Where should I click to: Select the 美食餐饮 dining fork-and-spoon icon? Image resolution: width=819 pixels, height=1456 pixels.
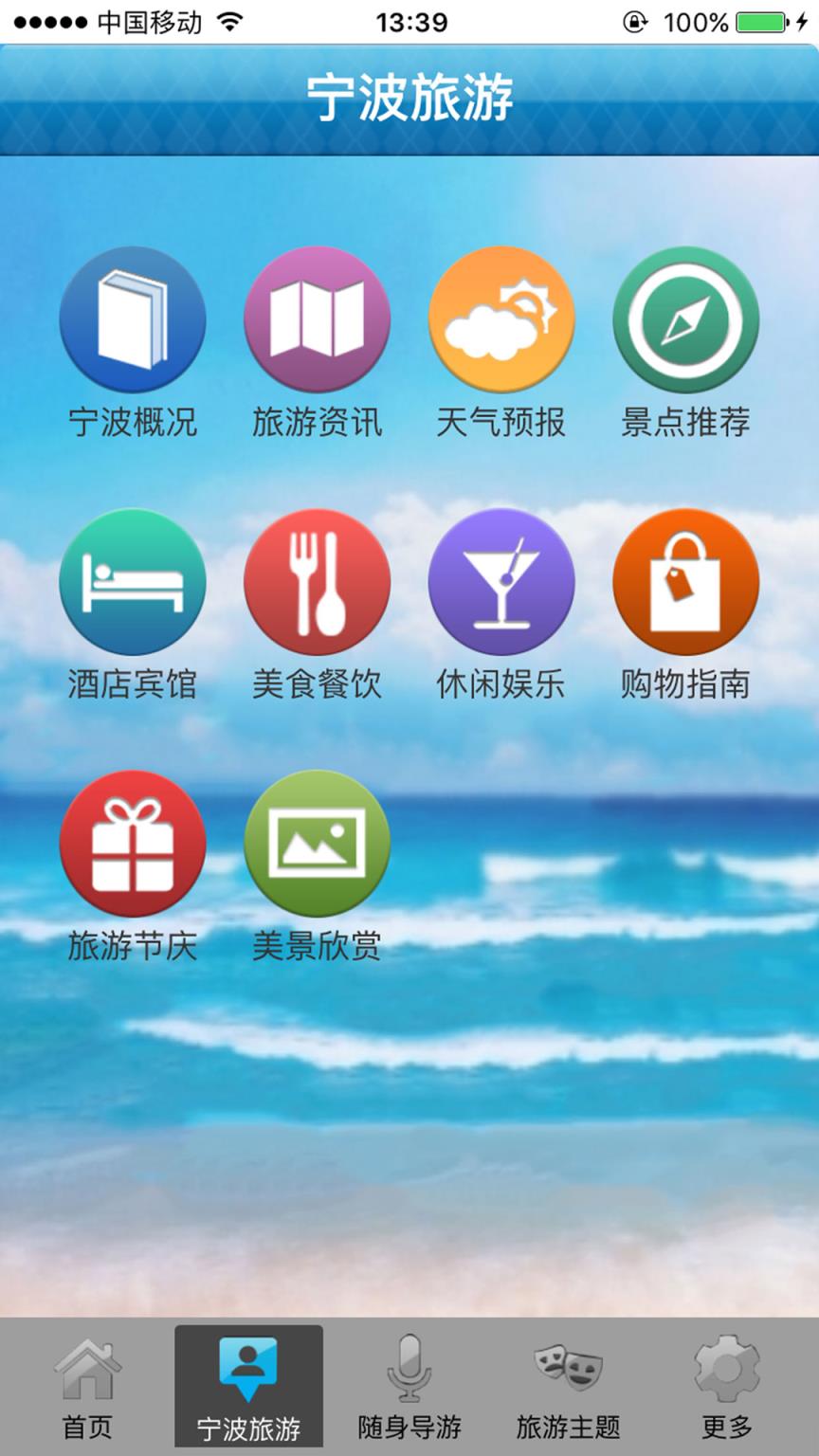318,581
